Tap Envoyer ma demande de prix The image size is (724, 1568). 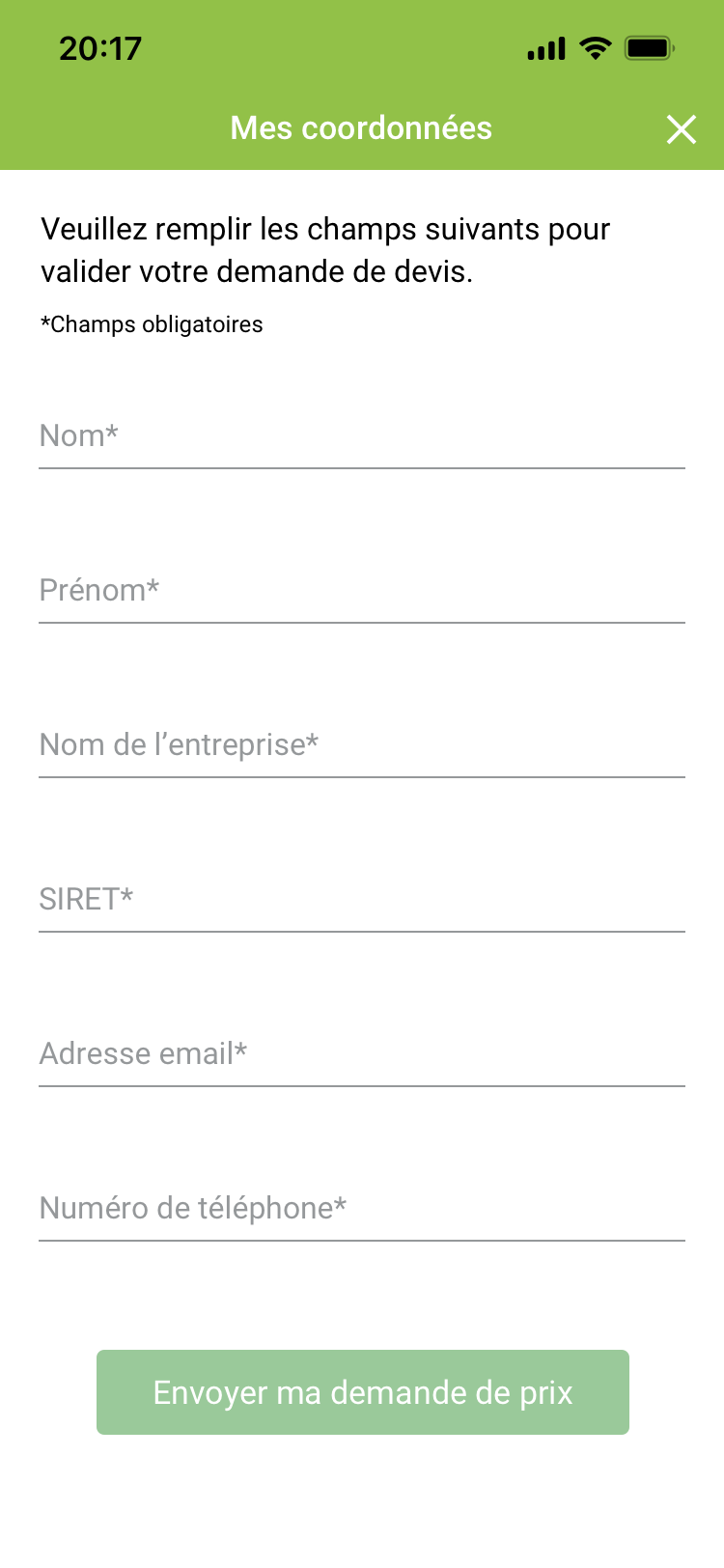363,1392
